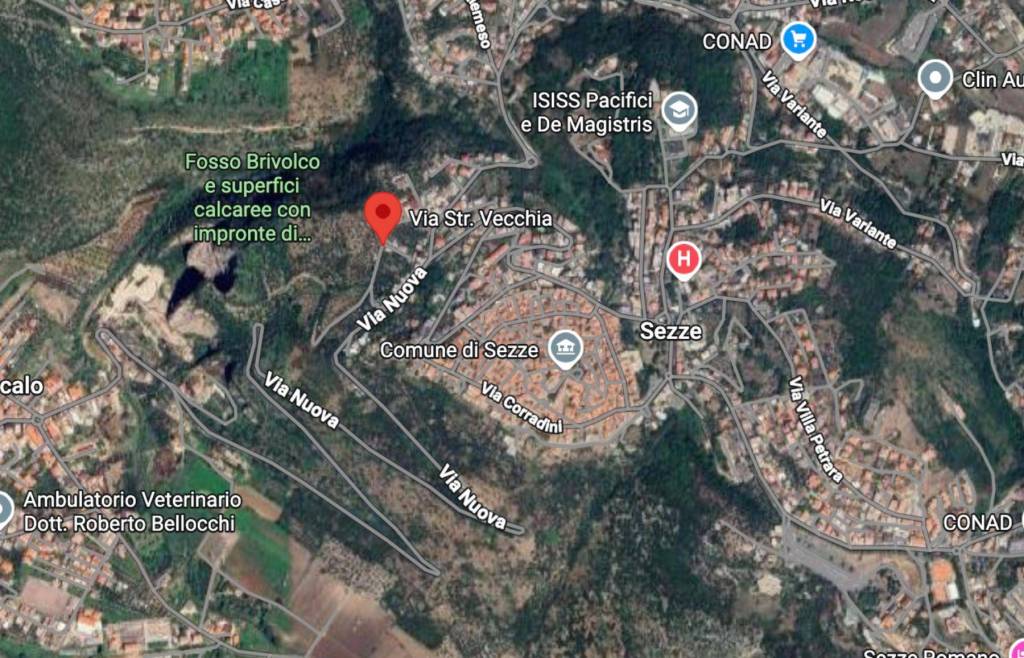Open ISISS Pacifici e De Magistris school marker
Image resolution: width=1024 pixels, height=658 pixels.
coord(680,110)
